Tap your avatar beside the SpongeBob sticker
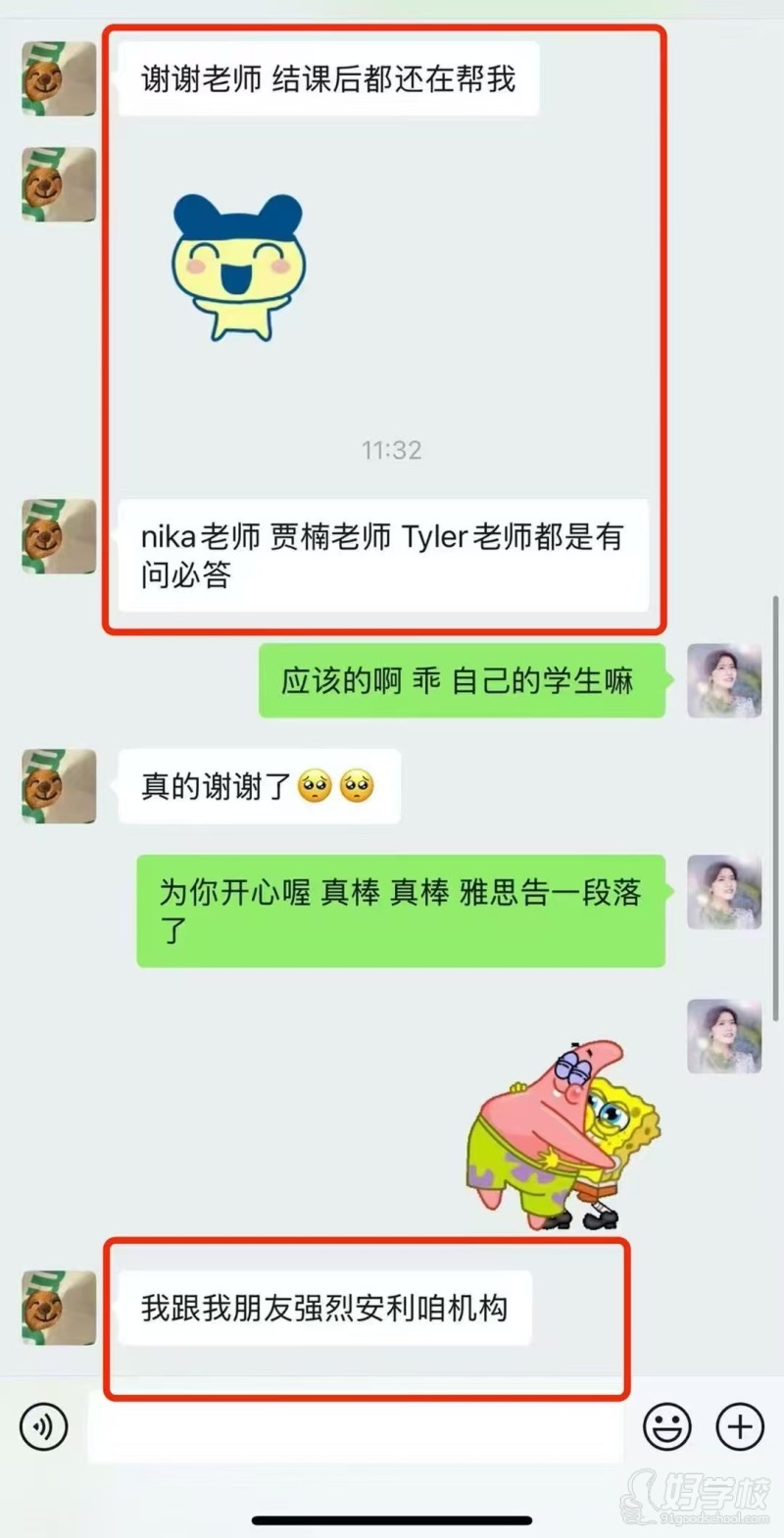Image resolution: width=784 pixels, height=1538 pixels. pyautogui.click(x=724, y=1037)
